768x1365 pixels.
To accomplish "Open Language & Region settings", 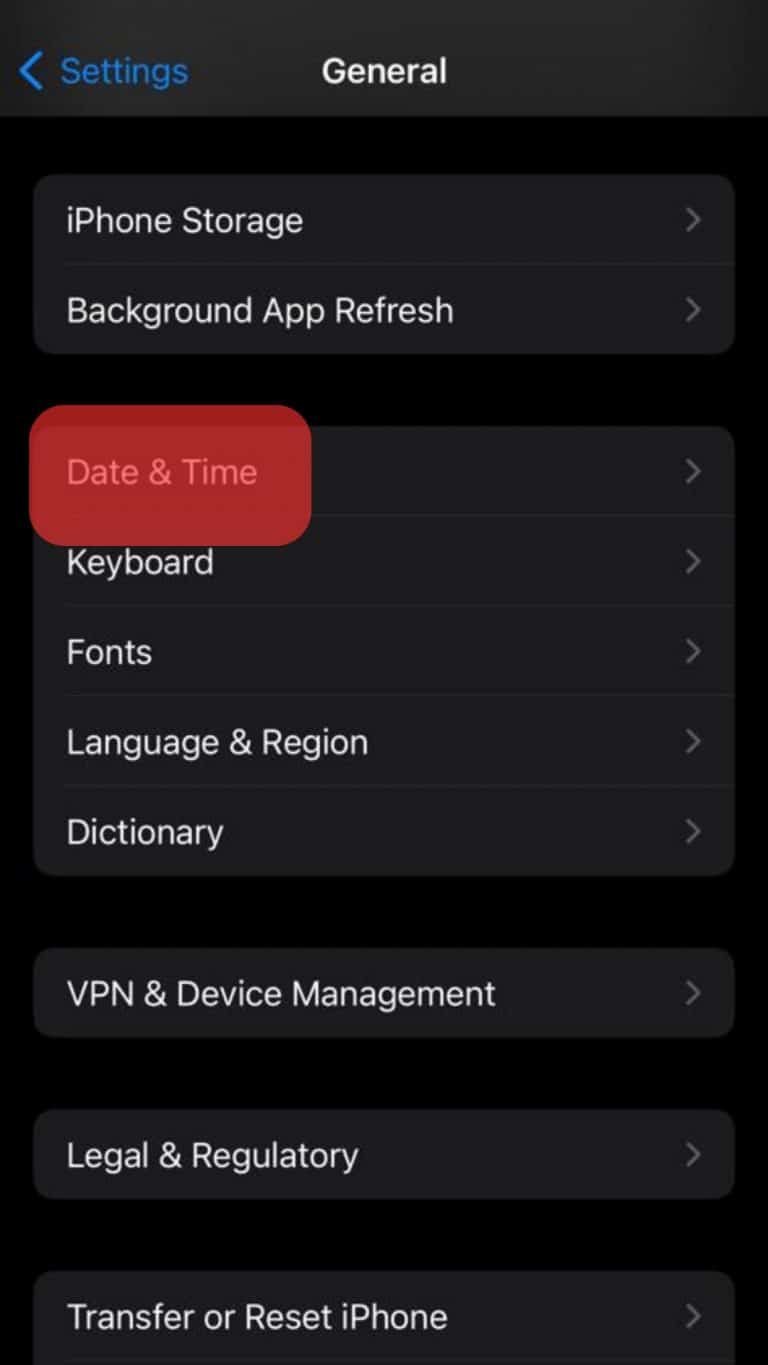I will click(384, 742).
